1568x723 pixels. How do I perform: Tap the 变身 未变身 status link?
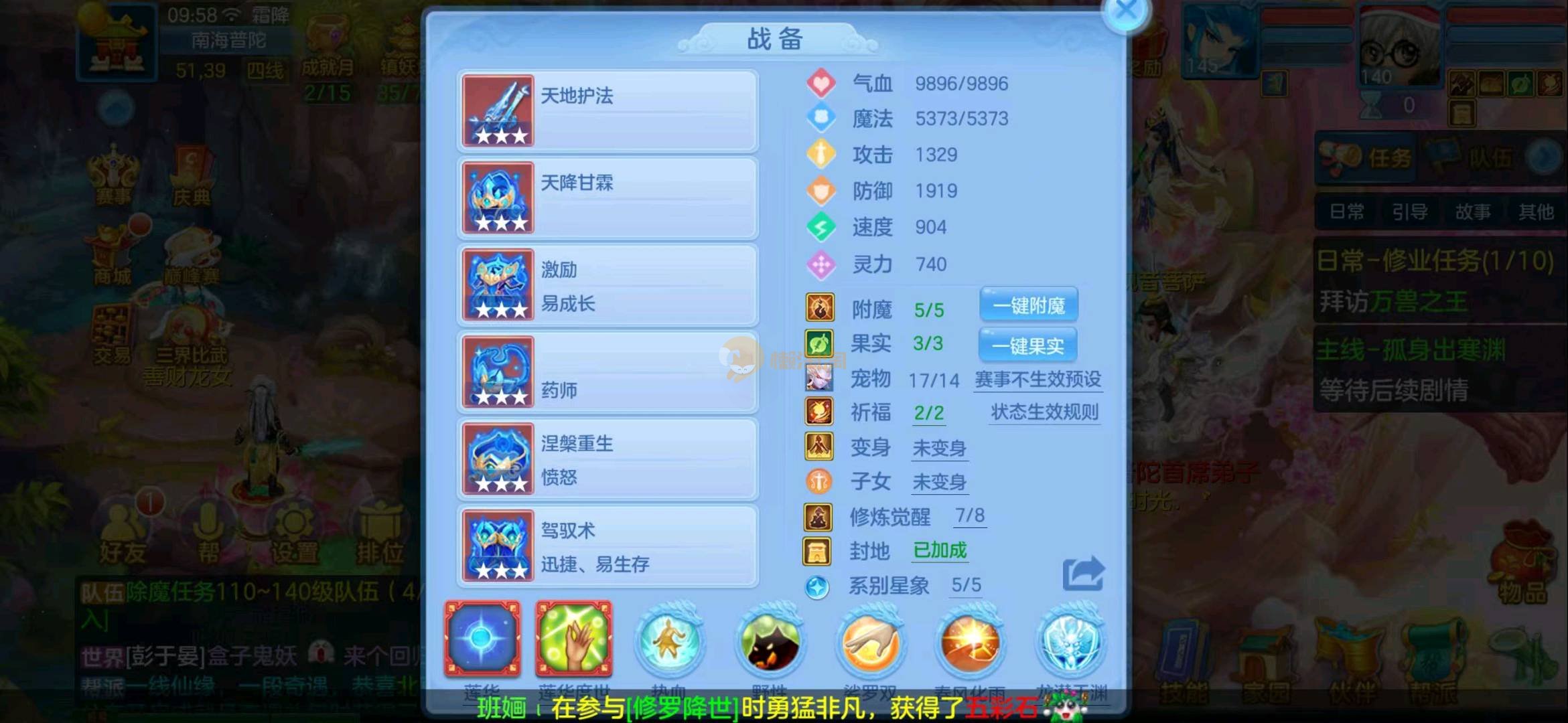coord(939,448)
